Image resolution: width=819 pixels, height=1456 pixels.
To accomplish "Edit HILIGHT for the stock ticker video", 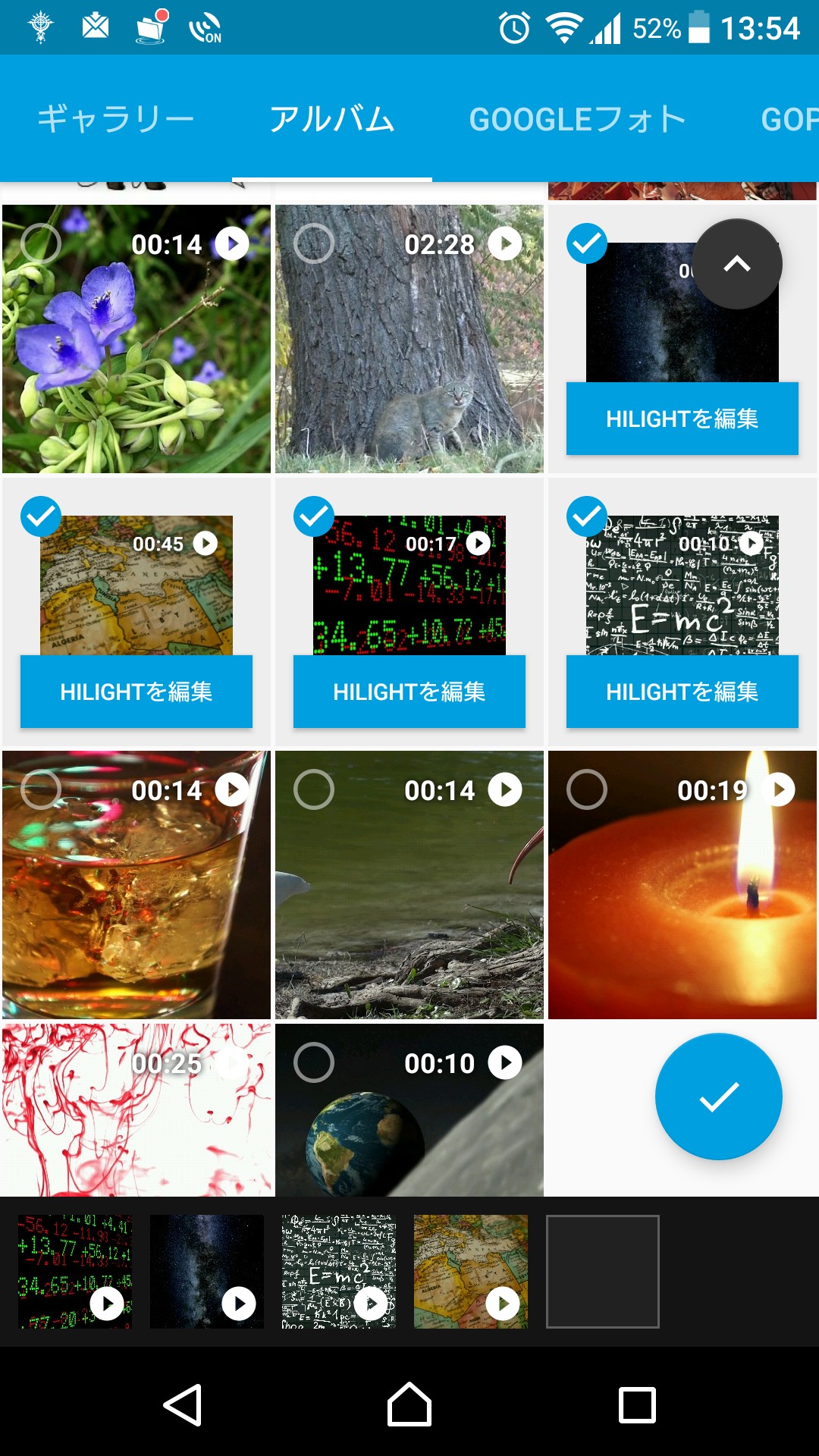I will (409, 692).
